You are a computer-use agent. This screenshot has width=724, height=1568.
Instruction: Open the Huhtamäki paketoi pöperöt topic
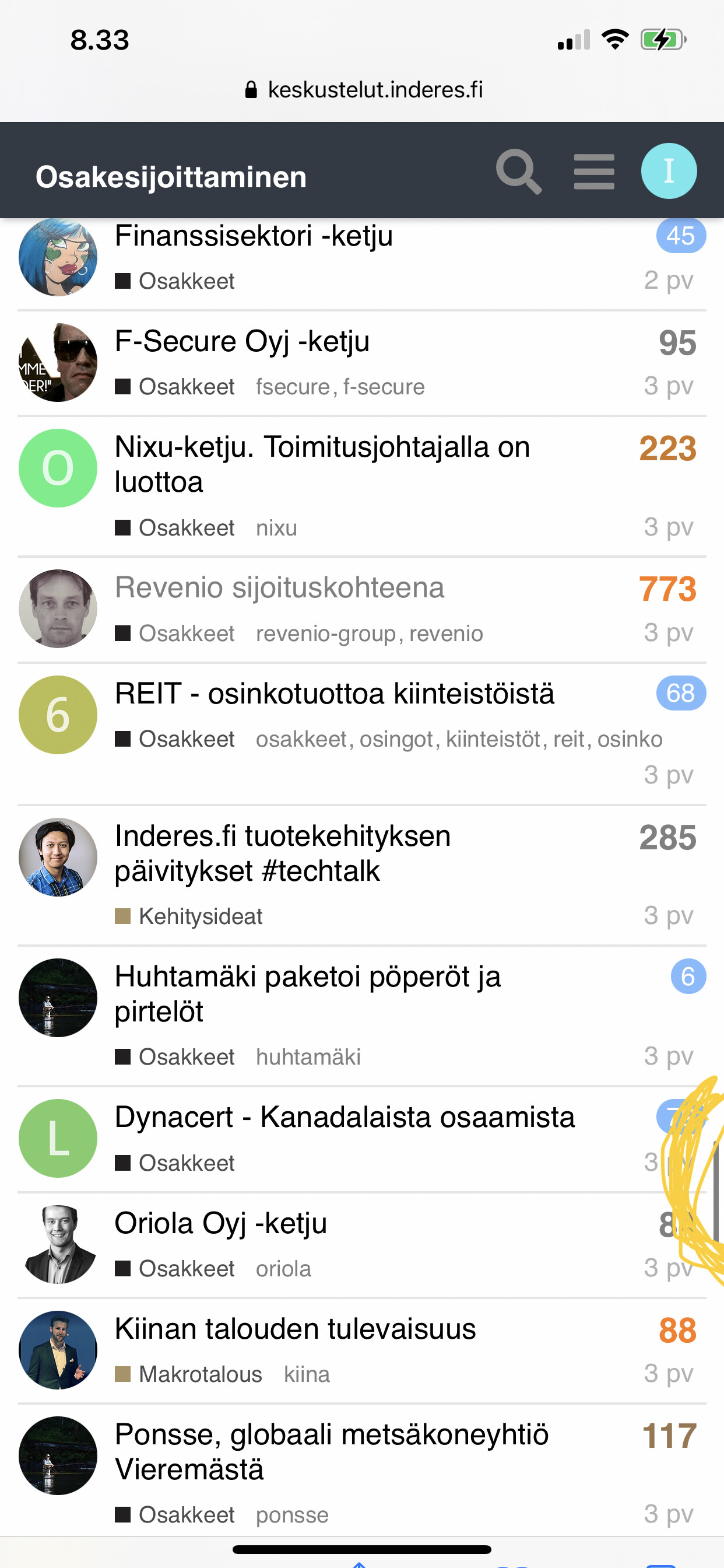coord(308,994)
